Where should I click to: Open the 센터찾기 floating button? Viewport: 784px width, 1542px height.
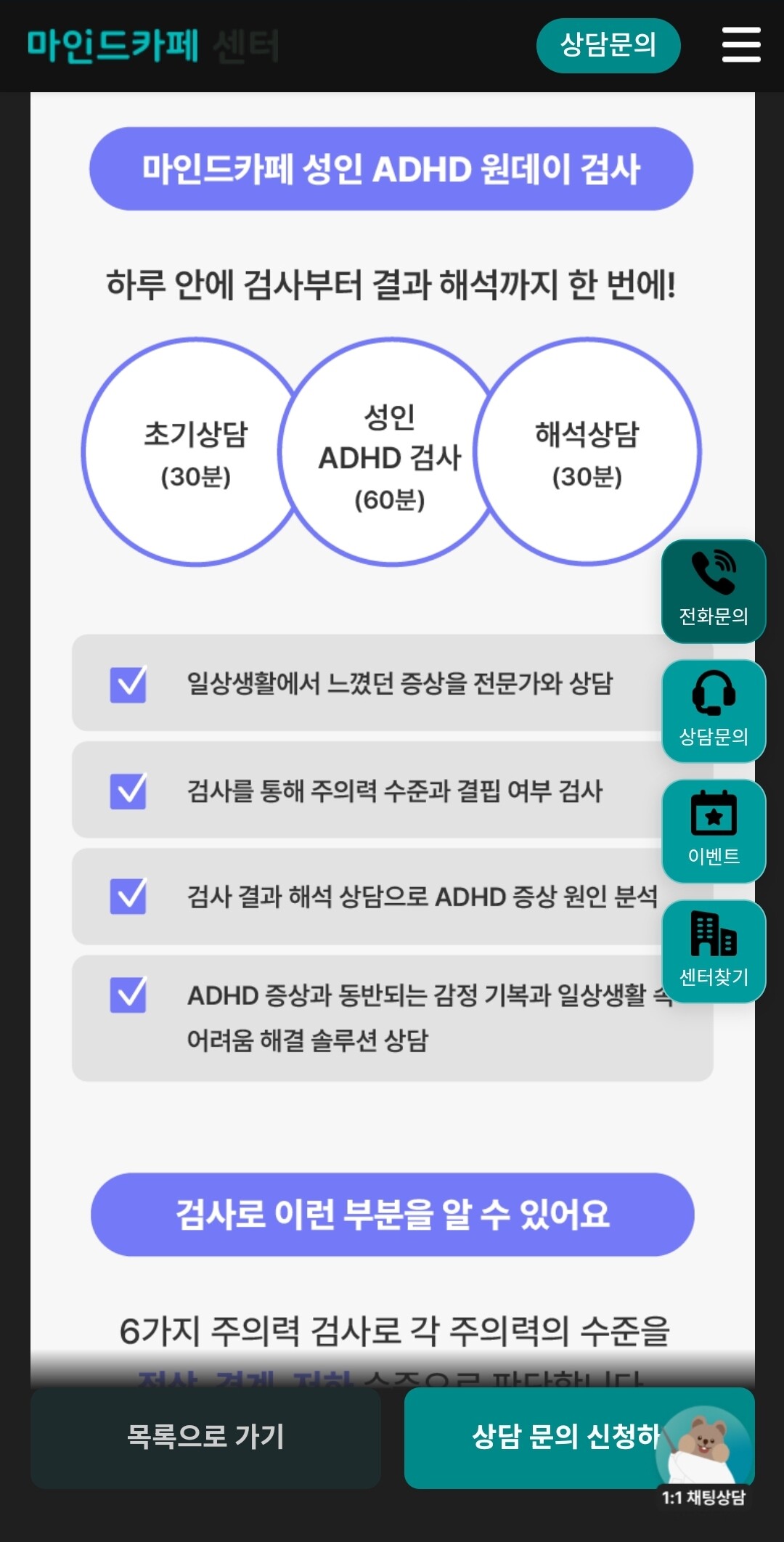point(714,952)
